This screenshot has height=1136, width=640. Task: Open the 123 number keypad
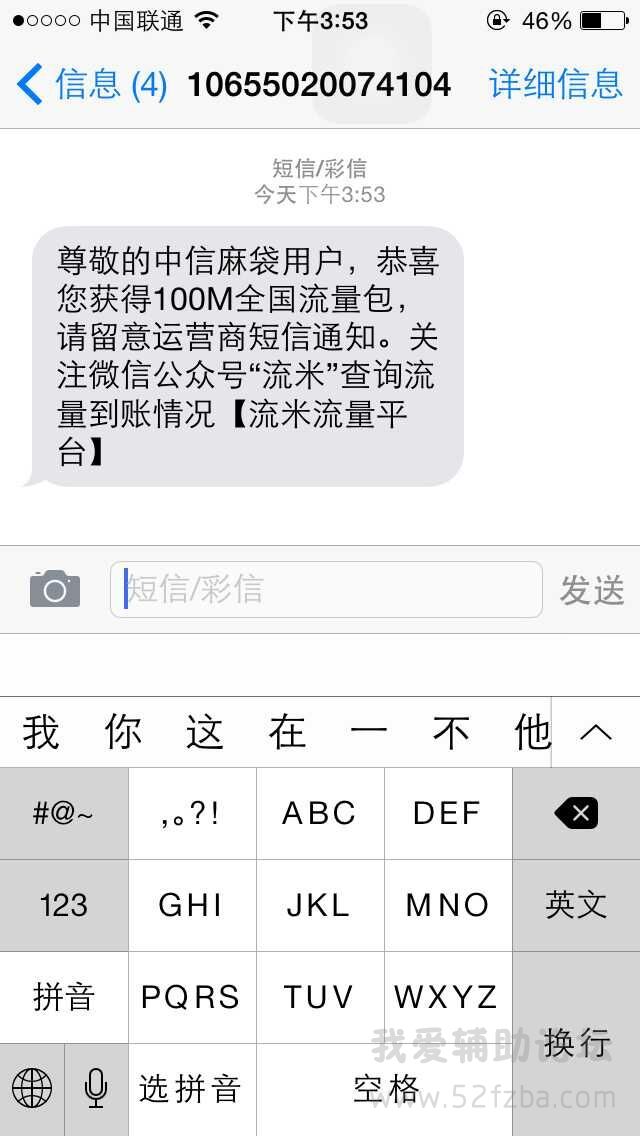coord(64,905)
